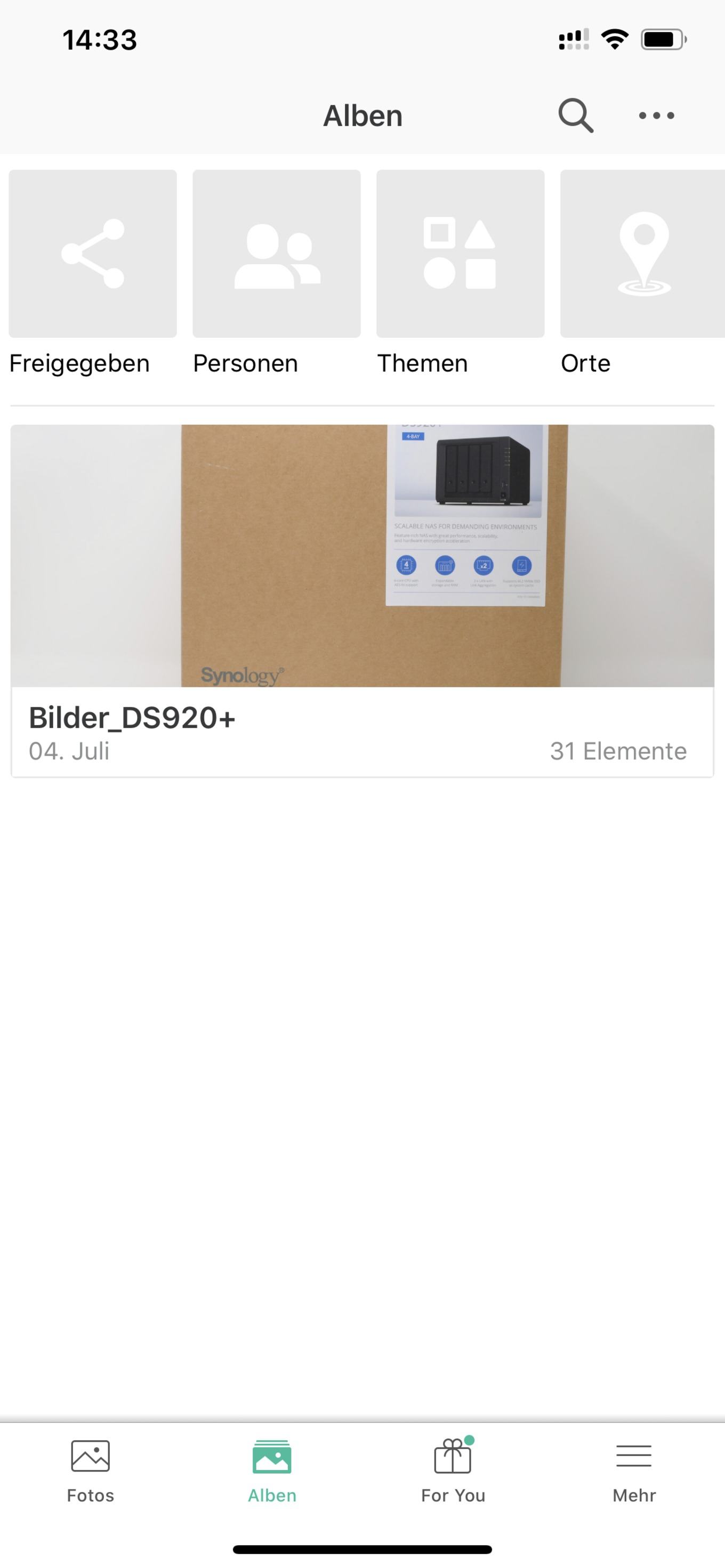Screen dimensions: 725x1568
Task: Open the Bilder_DS920+ album
Action: pyautogui.click(x=362, y=601)
